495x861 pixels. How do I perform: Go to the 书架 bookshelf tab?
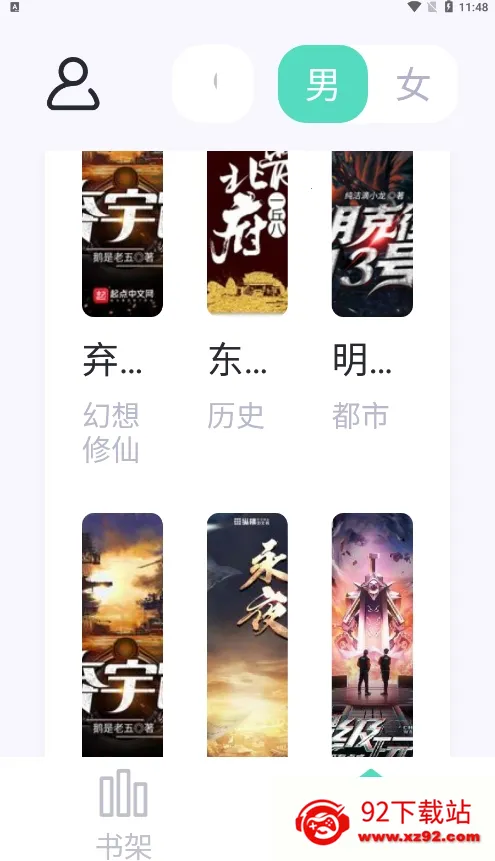click(x=124, y=813)
